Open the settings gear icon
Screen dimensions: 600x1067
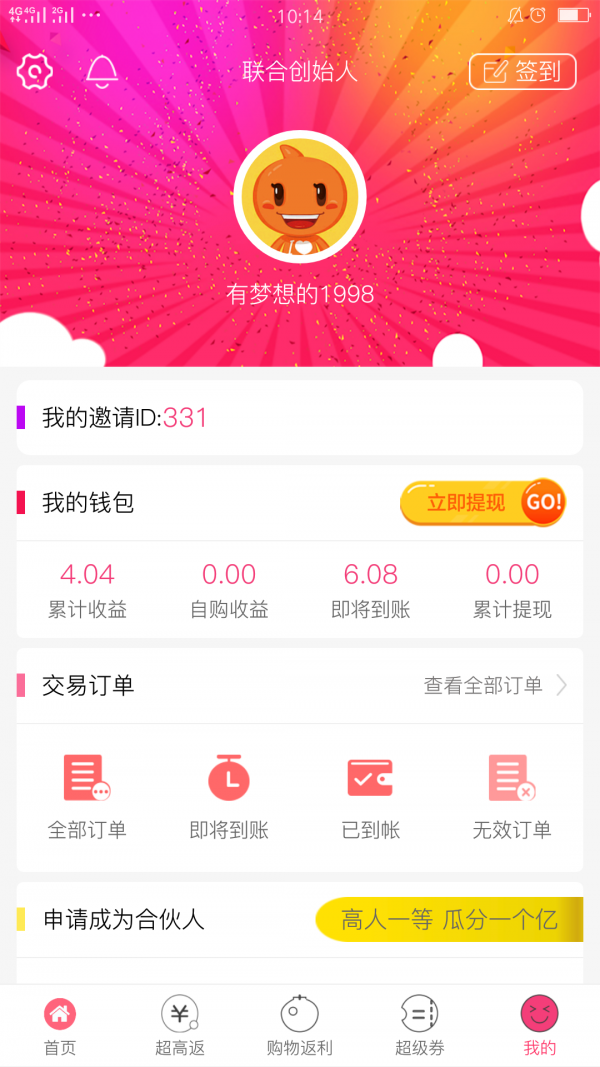tap(35, 71)
